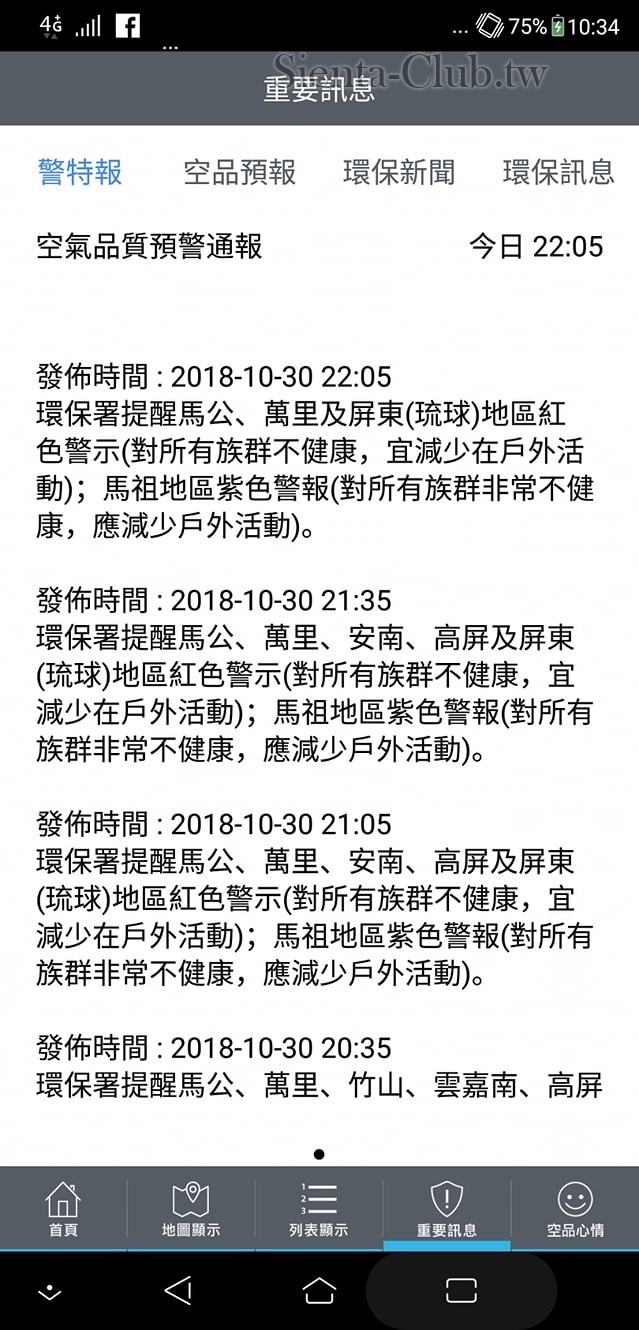Open 列表顯示 list view
This screenshot has height=1330, width=639.
pyautogui.click(x=319, y=1208)
